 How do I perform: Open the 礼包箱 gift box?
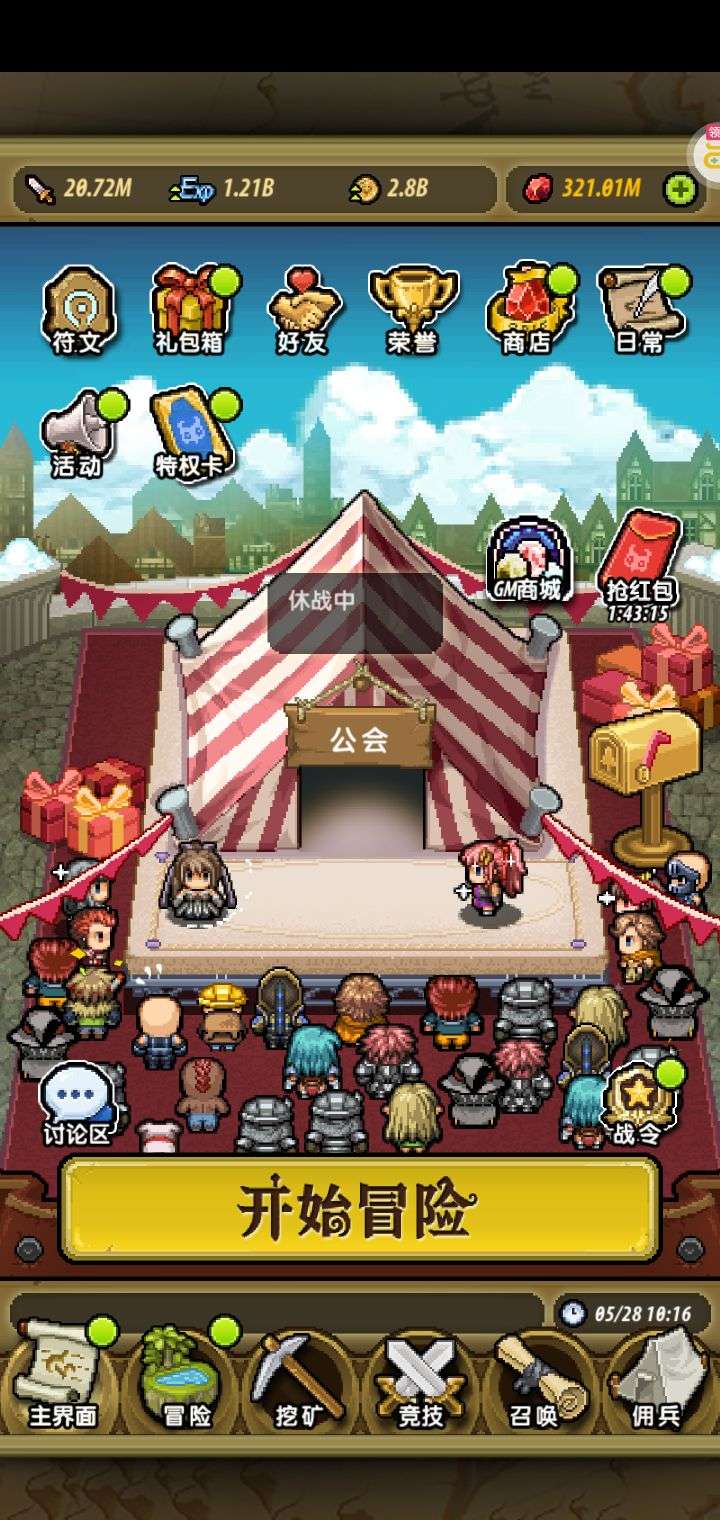190,309
